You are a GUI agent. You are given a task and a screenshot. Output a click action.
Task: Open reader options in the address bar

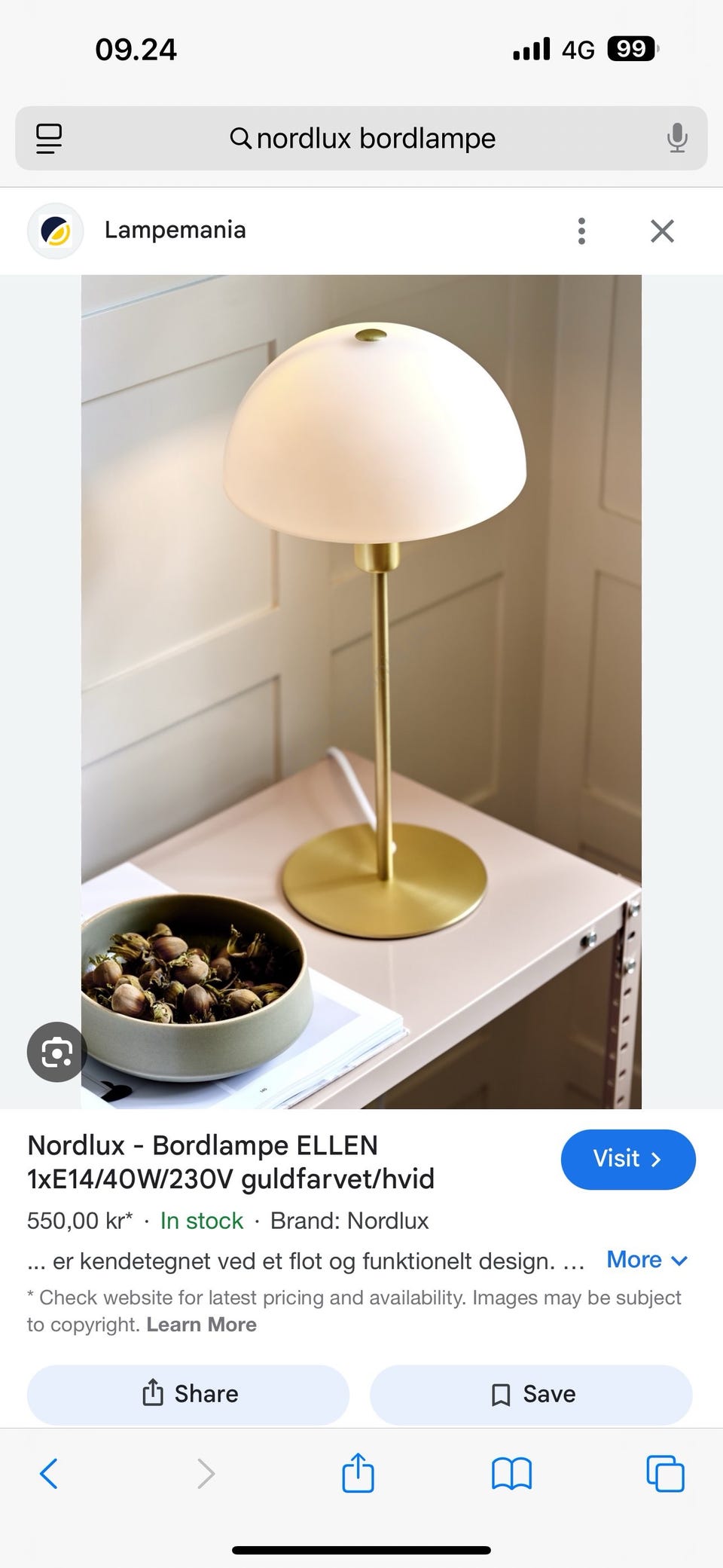(x=48, y=138)
